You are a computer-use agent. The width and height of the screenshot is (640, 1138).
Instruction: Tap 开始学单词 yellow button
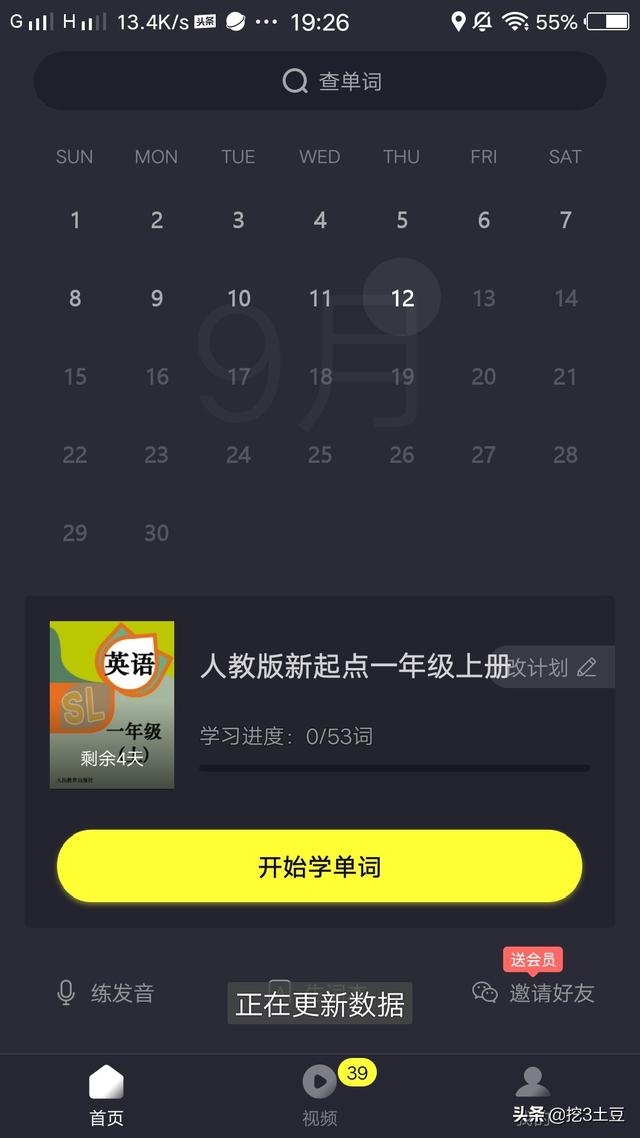(320, 866)
